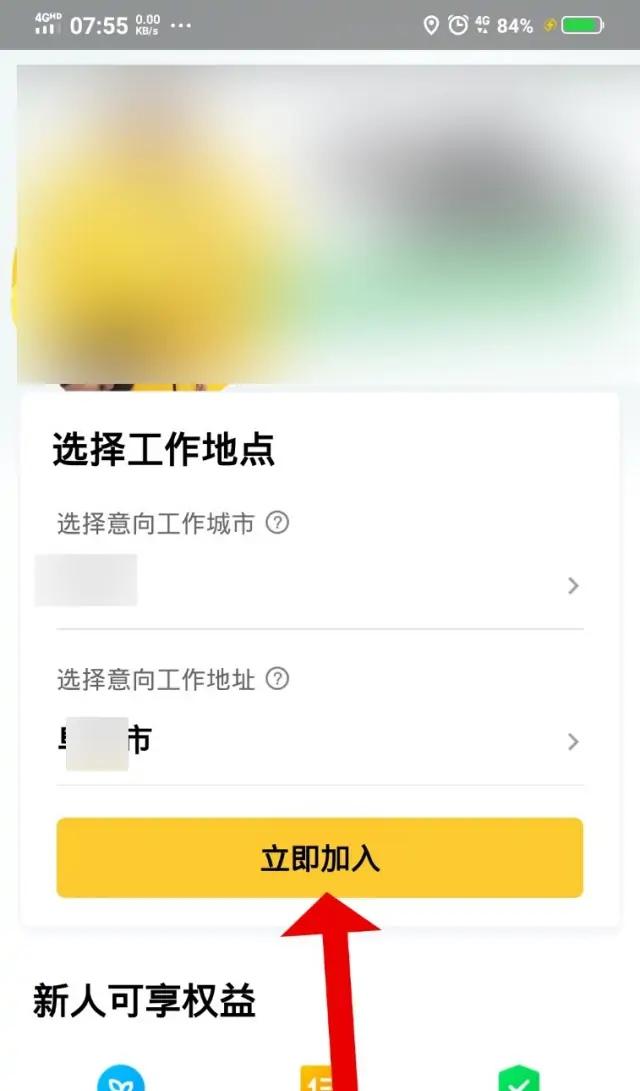Open help icon beside 选择意向工作城市
640x1091 pixels.
(278, 523)
